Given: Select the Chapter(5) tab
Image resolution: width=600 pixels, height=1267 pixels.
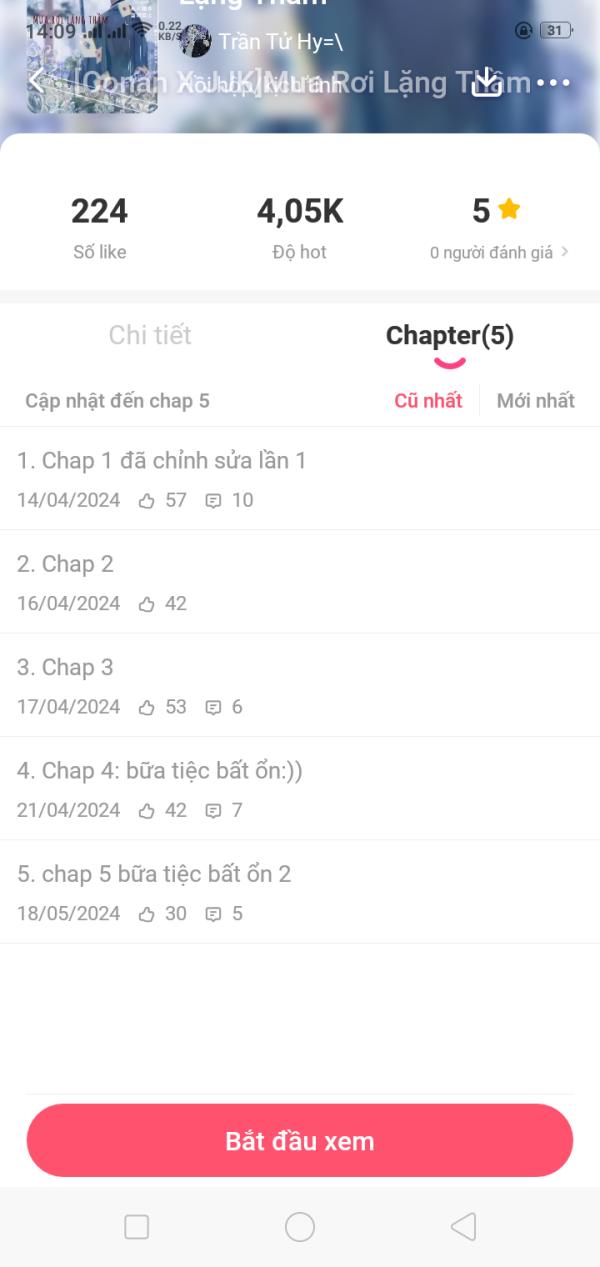Looking at the screenshot, I should point(450,336).
